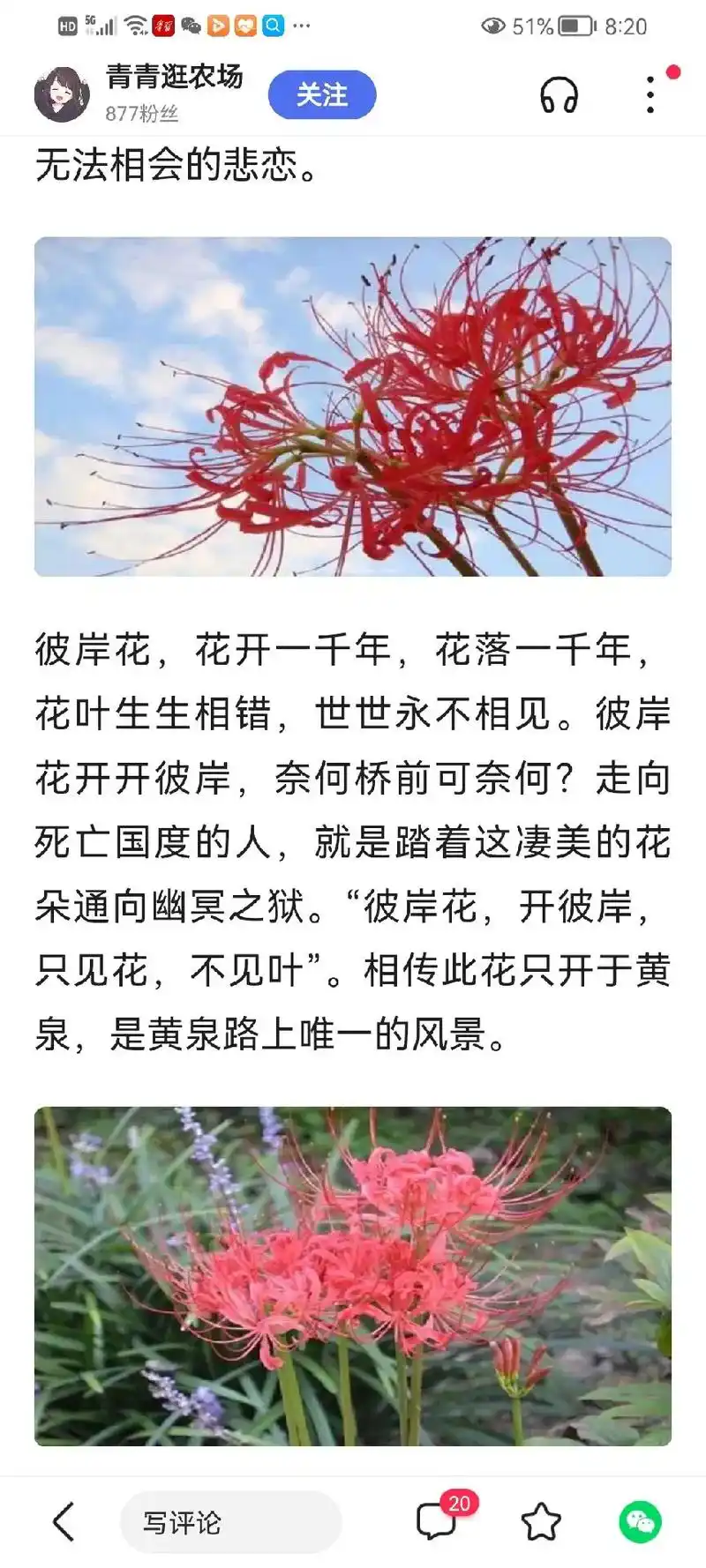Open the audio playback headphones icon
Viewport: 706px width, 1568px height.
(560, 94)
